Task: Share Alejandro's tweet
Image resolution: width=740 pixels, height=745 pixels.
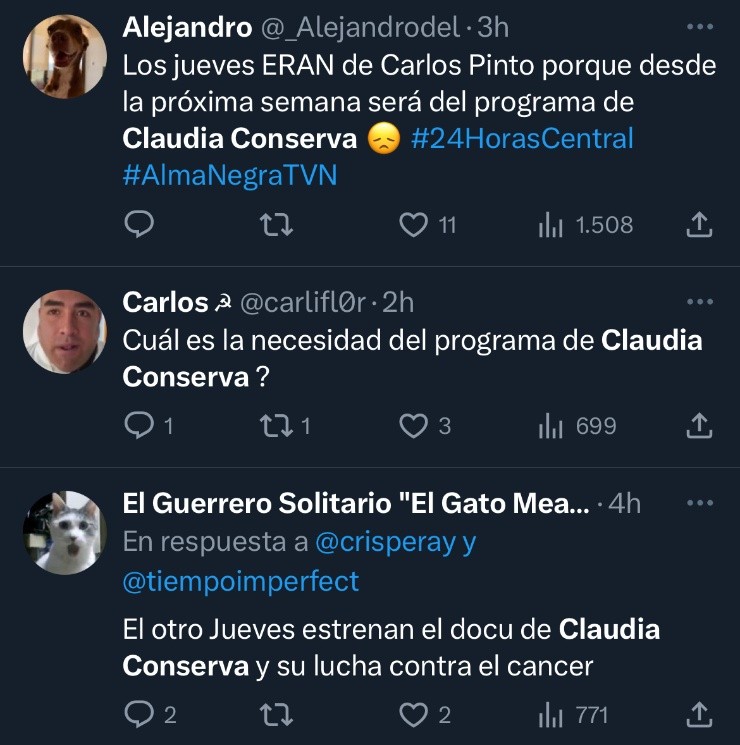Action: [x=700, y=225]
